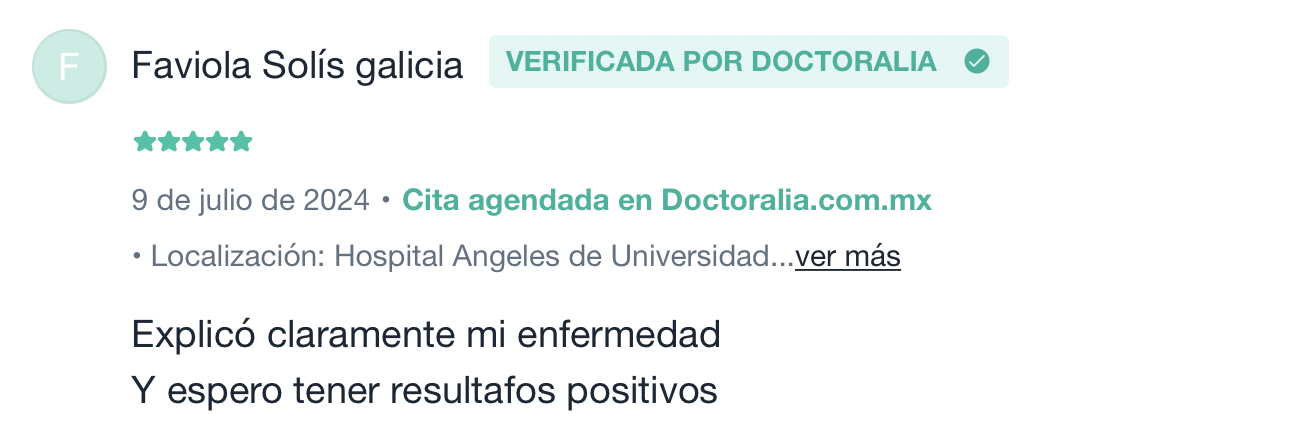Viewport: 1300px width, 448px height.
Task: Expand the location with 'ver más'
Action: pyautogui.click(x=848, y=257)
